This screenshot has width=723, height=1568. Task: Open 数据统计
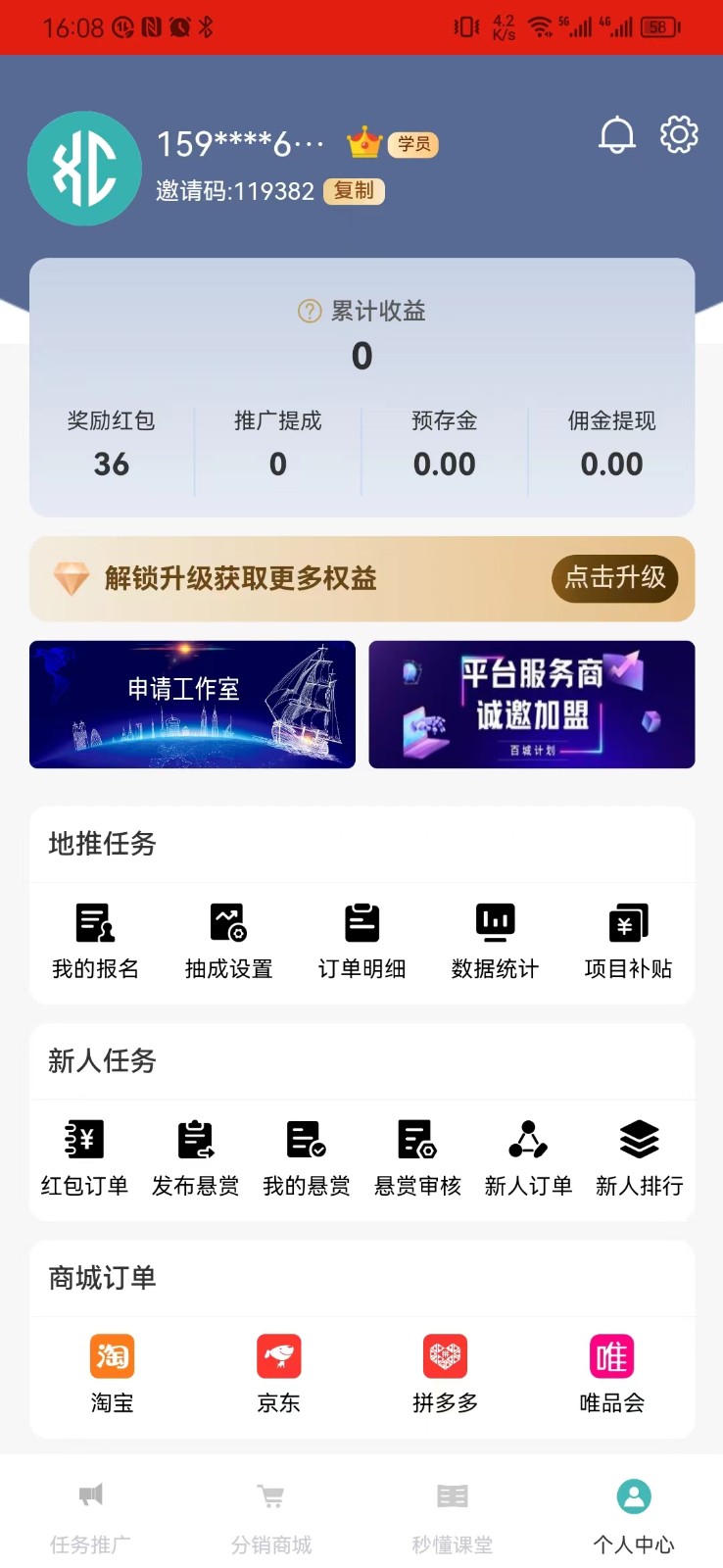tap(495, 941)
